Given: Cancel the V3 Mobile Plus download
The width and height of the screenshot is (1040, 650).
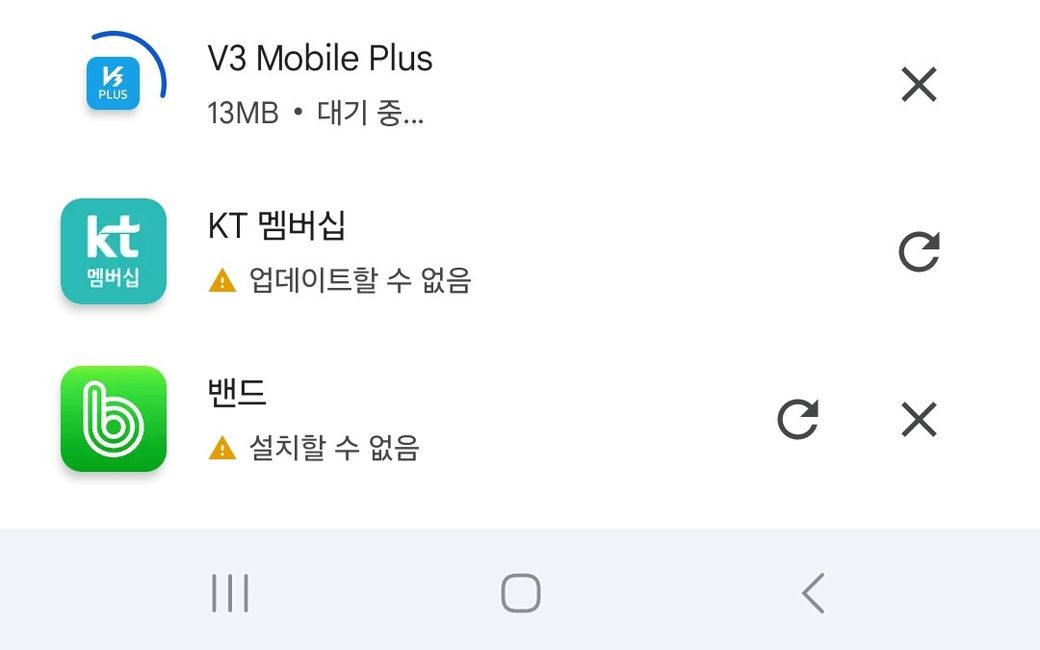Looking at the screenshot, I should click(918, 85).
